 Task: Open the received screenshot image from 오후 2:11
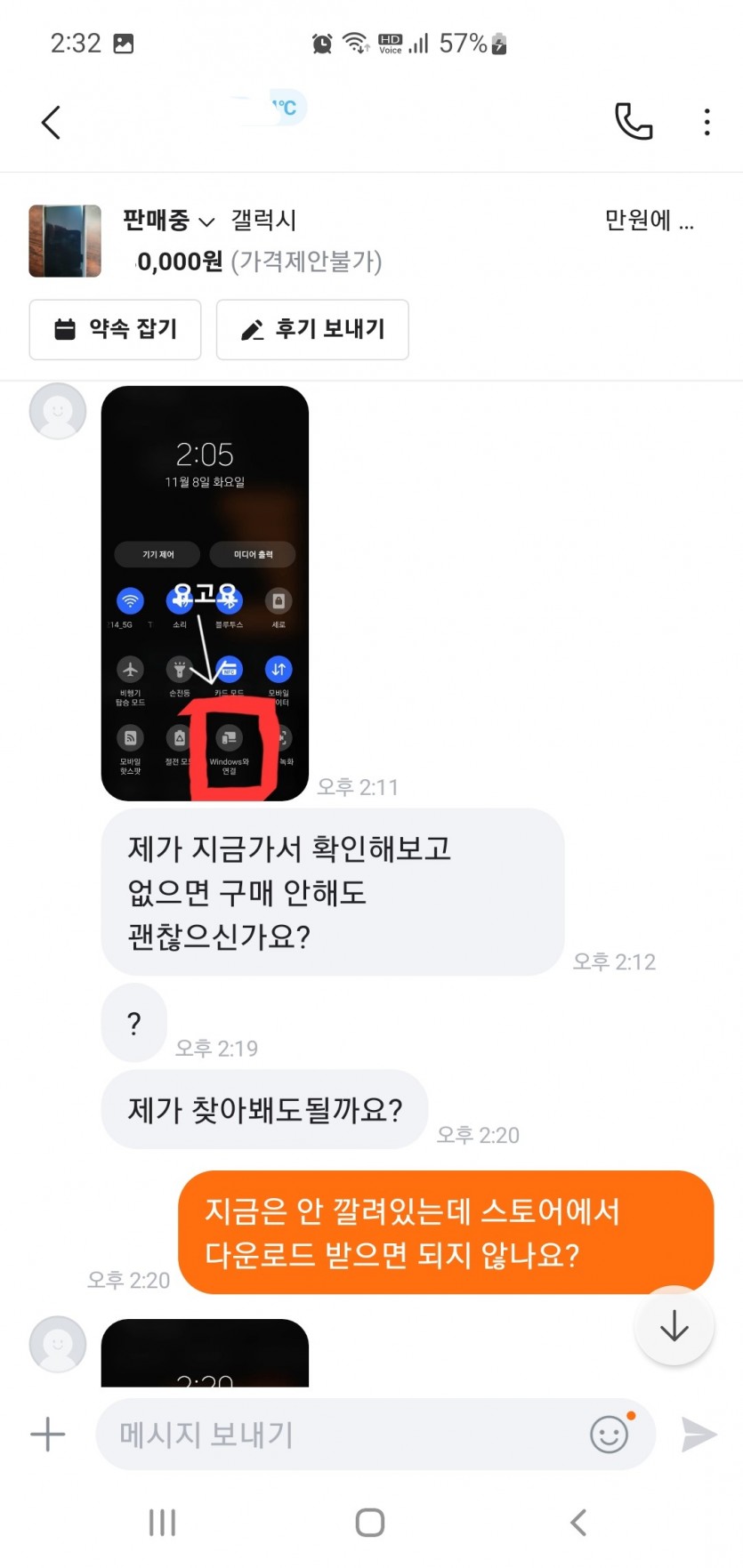[205, 593]
